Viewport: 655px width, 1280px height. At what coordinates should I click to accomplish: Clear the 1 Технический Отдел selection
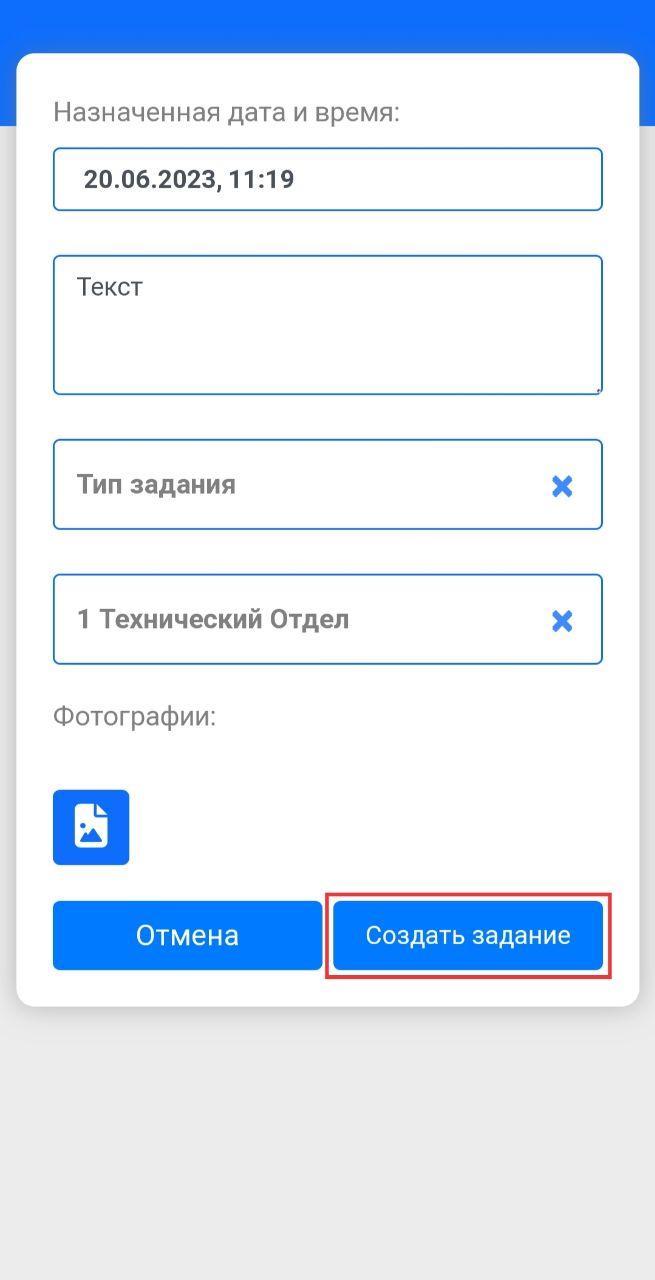562,621
